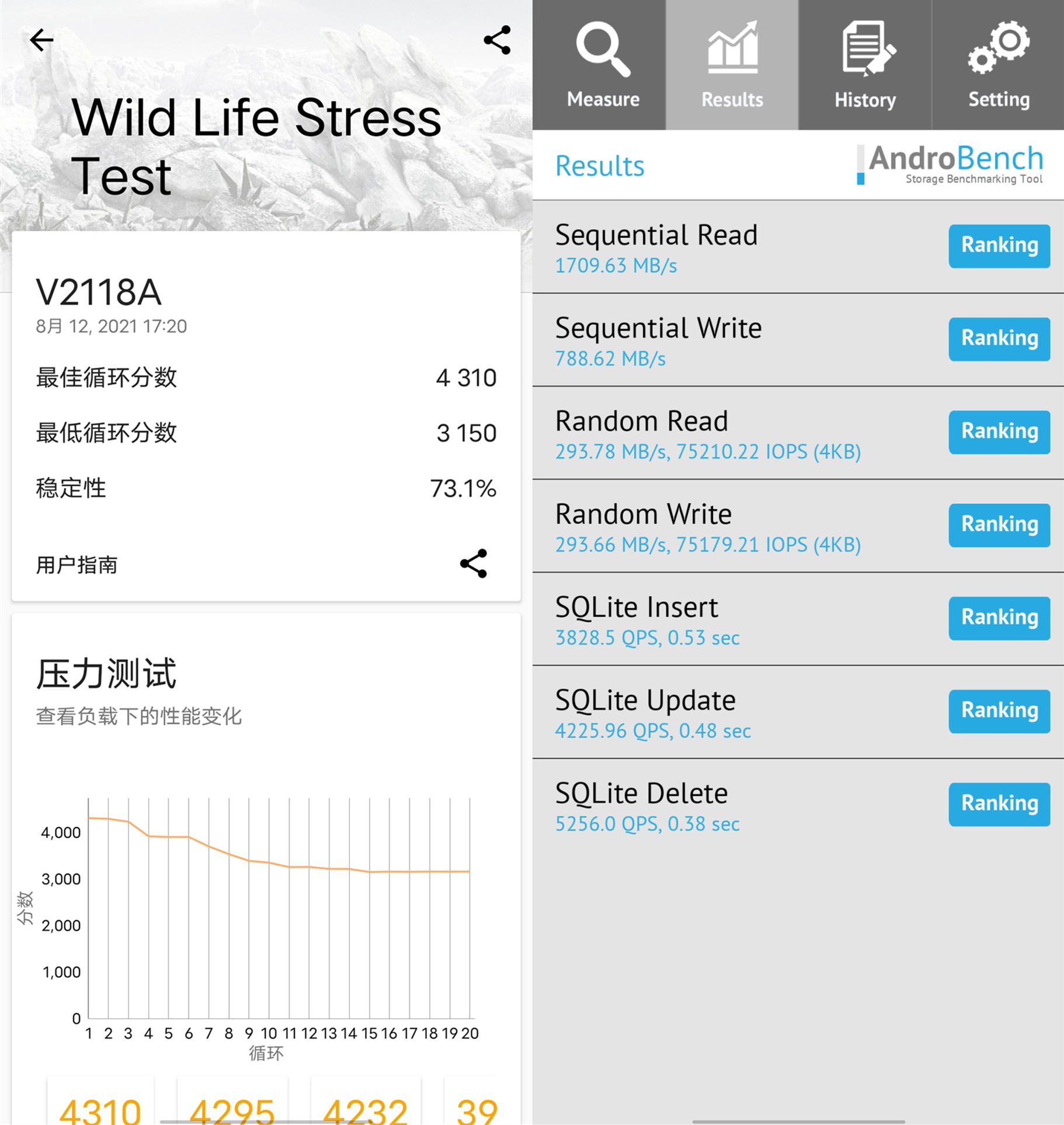The image size is (1064, 1125).
Task: Tap Ranking next to SQLite Insert
Action: [x=999, y=618]
